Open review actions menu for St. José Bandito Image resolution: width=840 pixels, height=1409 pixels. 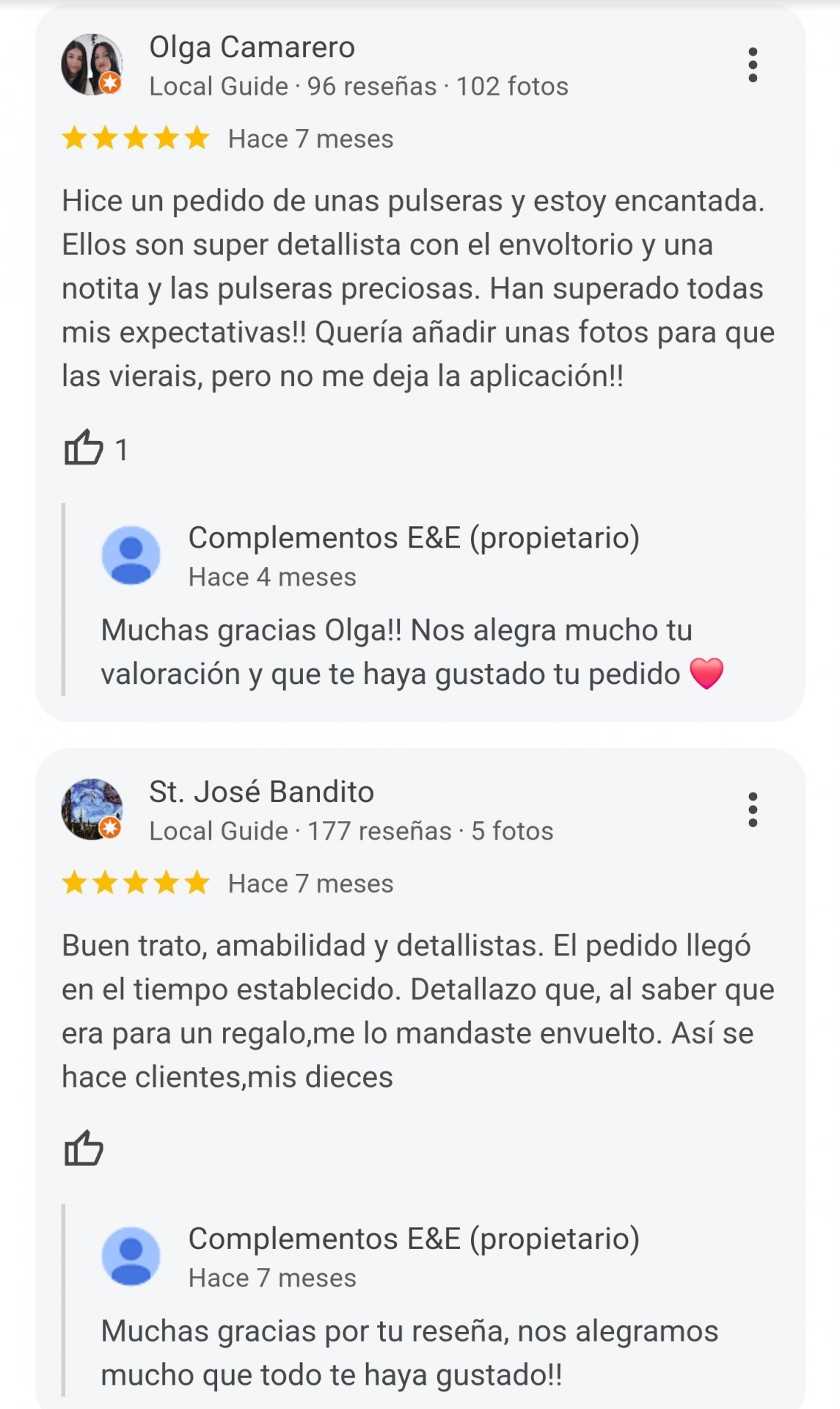point(752,809)
